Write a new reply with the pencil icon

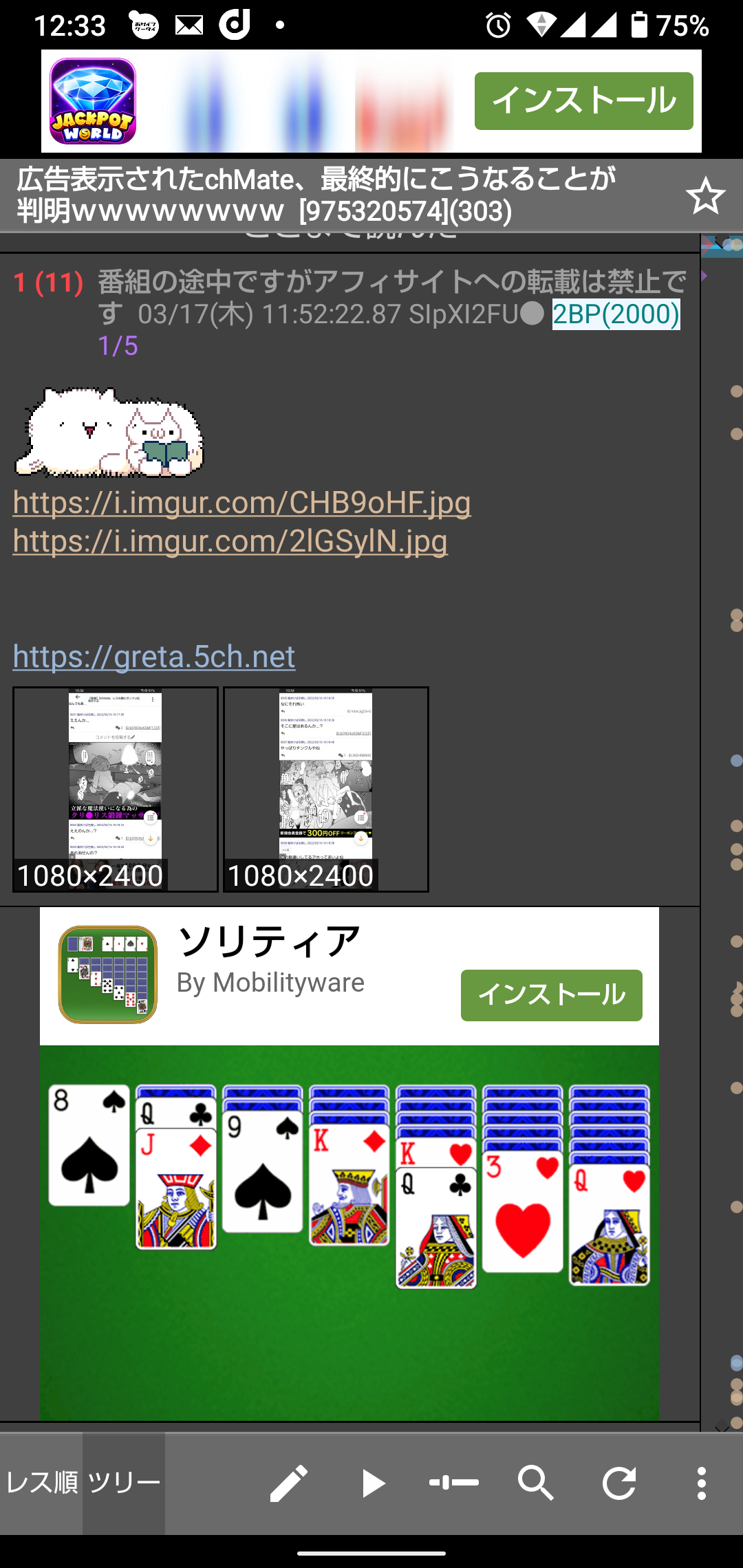pos(288,1483)
